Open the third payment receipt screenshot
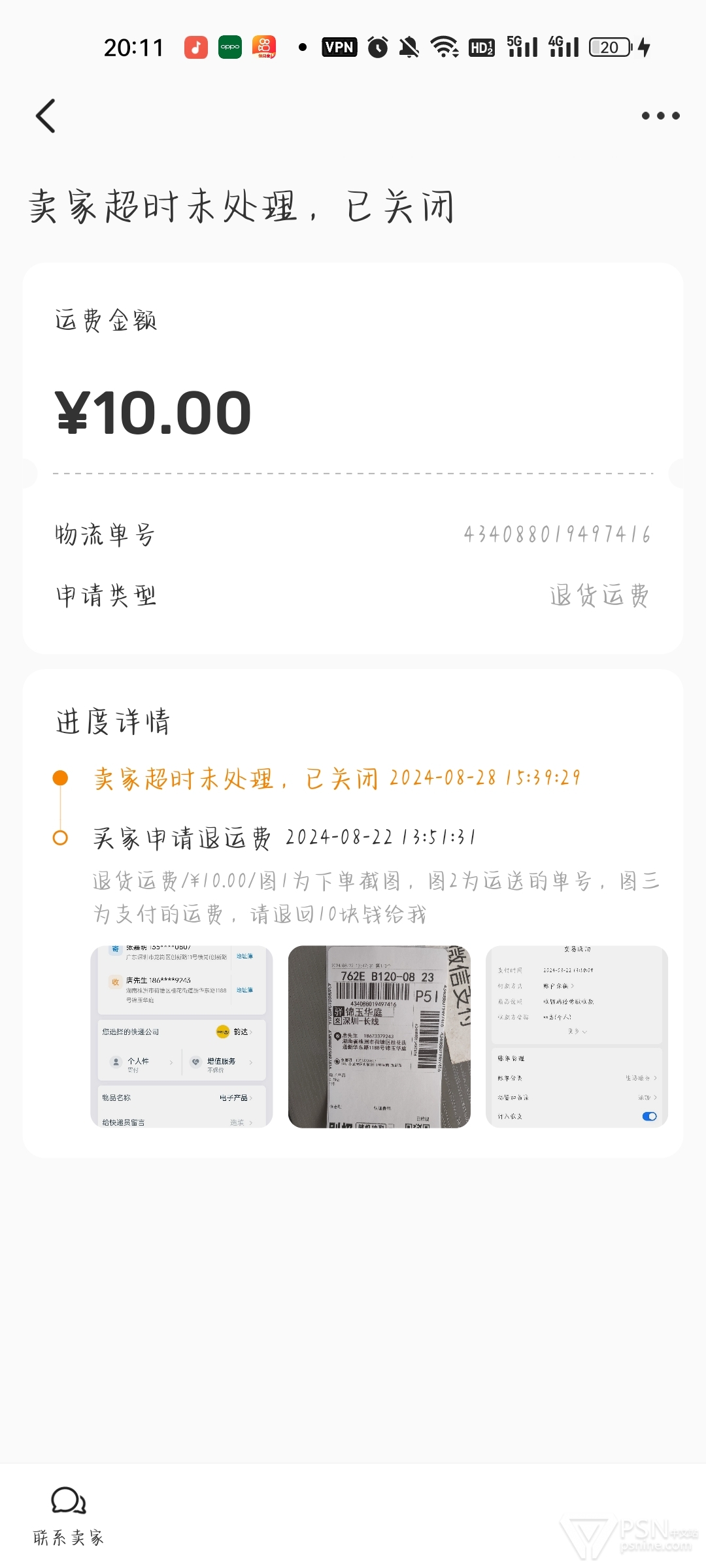 [x=577, y=1036]
